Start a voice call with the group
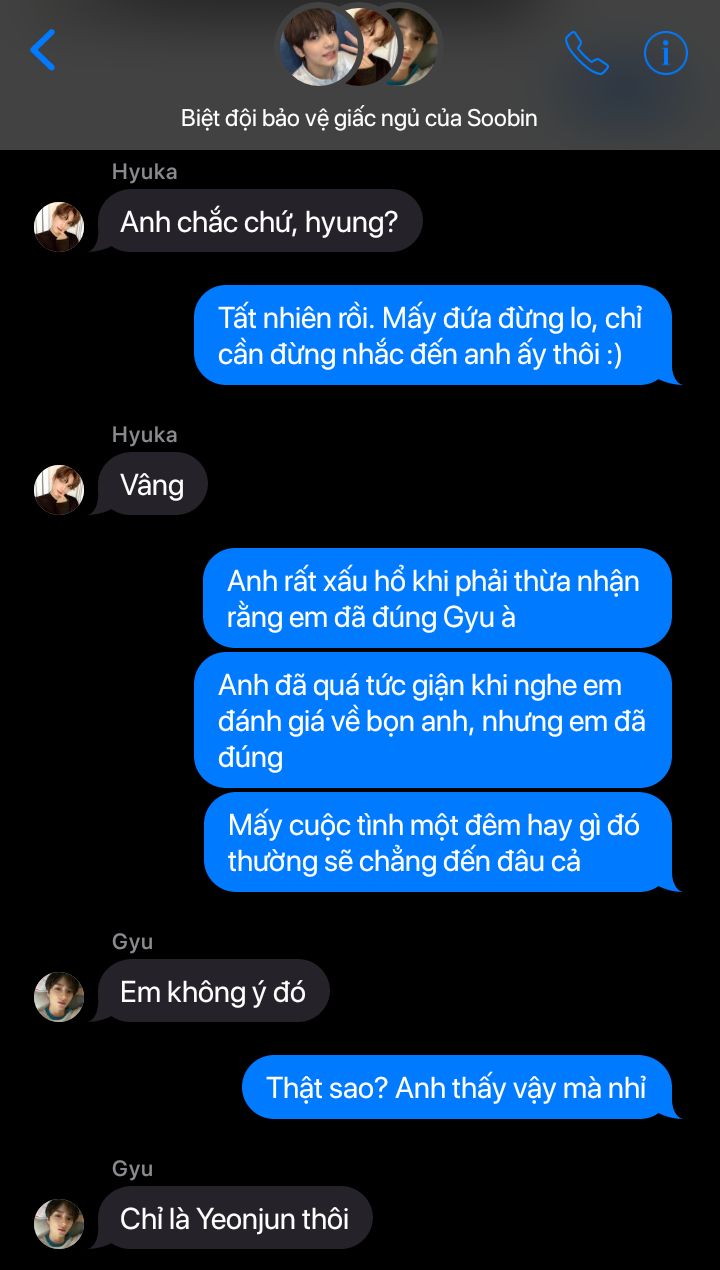This screenshot has width=720, height=1270. (586, 53)
